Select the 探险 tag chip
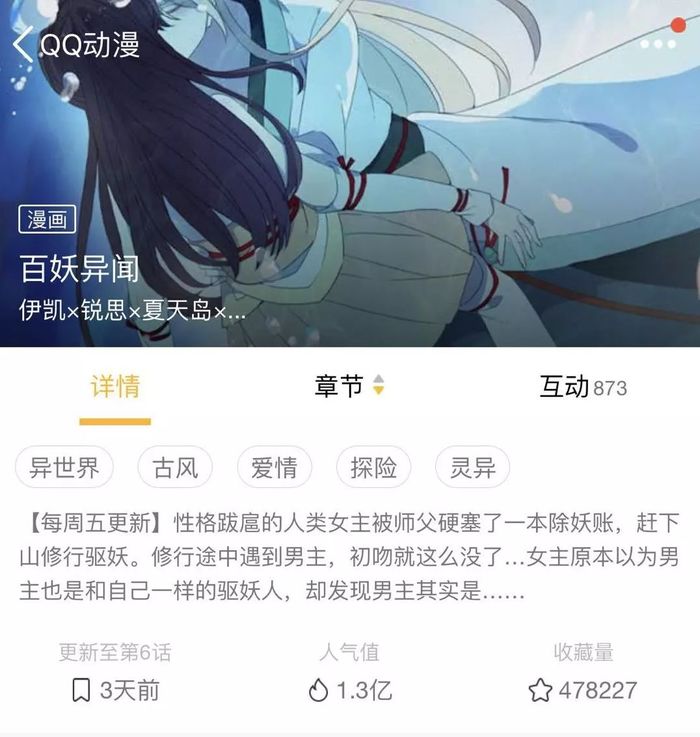Viewport: 700px width, 737px height. click(373, 468)
